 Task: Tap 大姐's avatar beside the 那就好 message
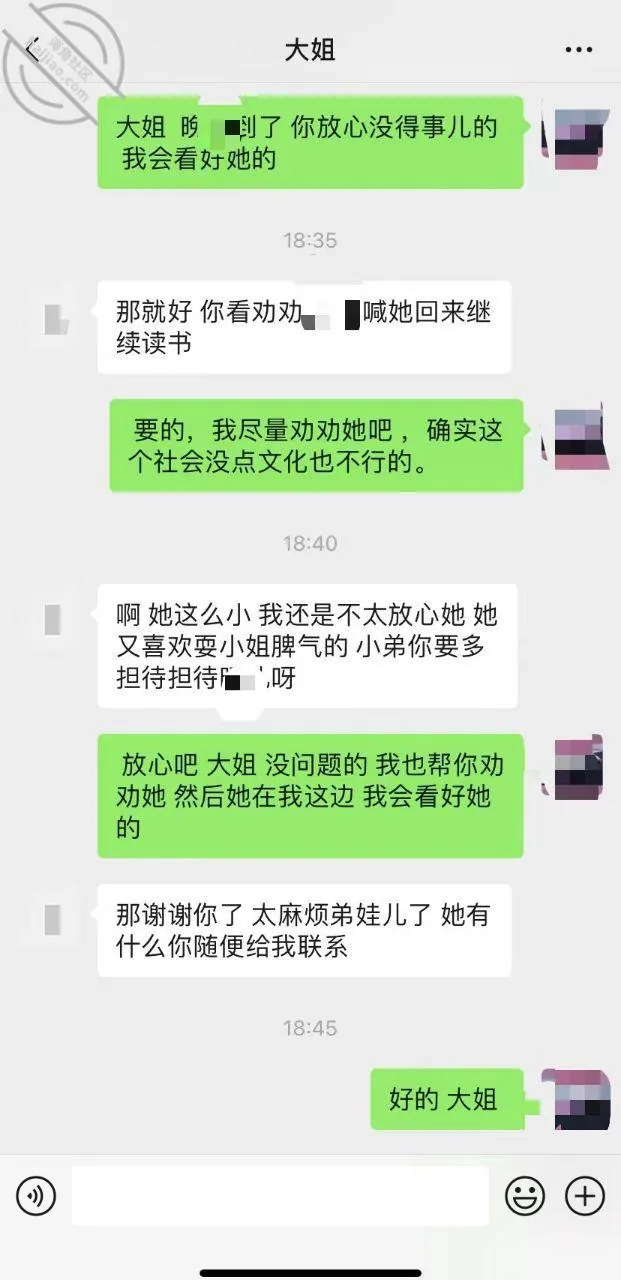coord(55,318)
